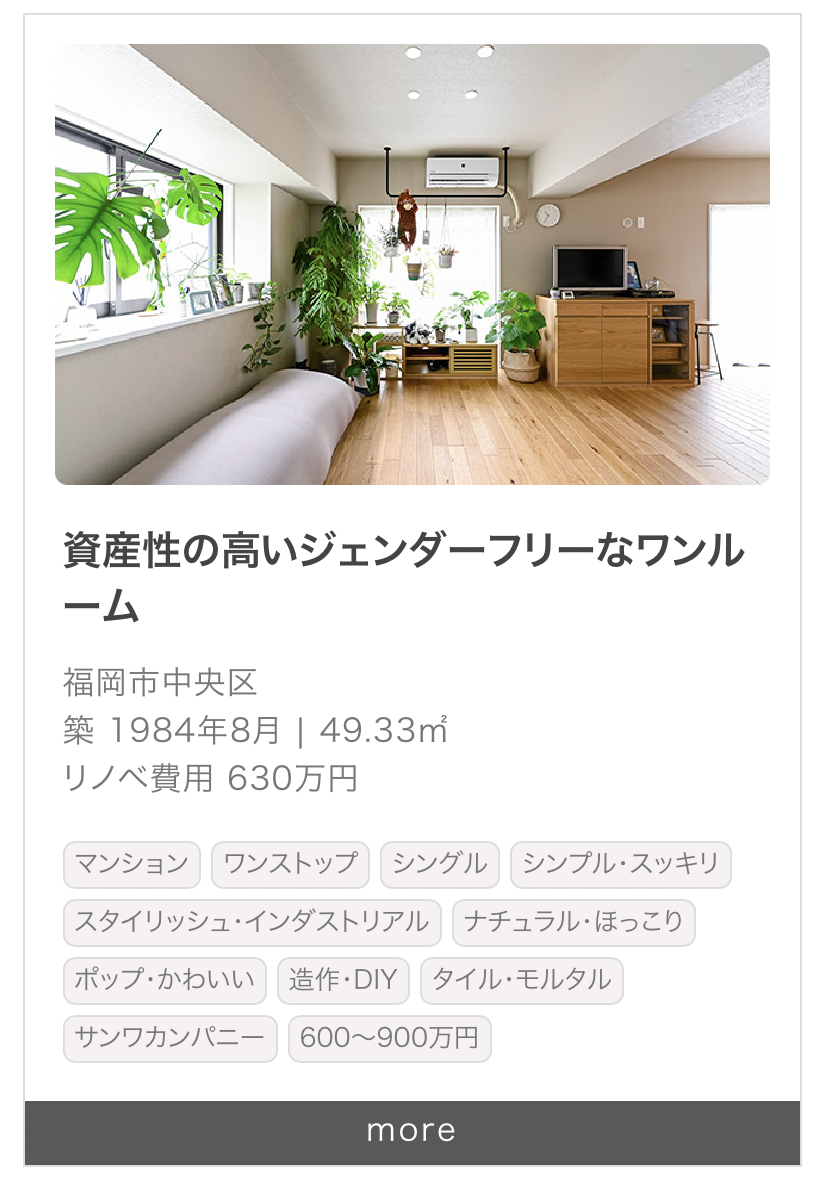Filter by シンプル・スッキリ tag
This screenshot has height=1184, width=820.
click(x=620, y=864)
